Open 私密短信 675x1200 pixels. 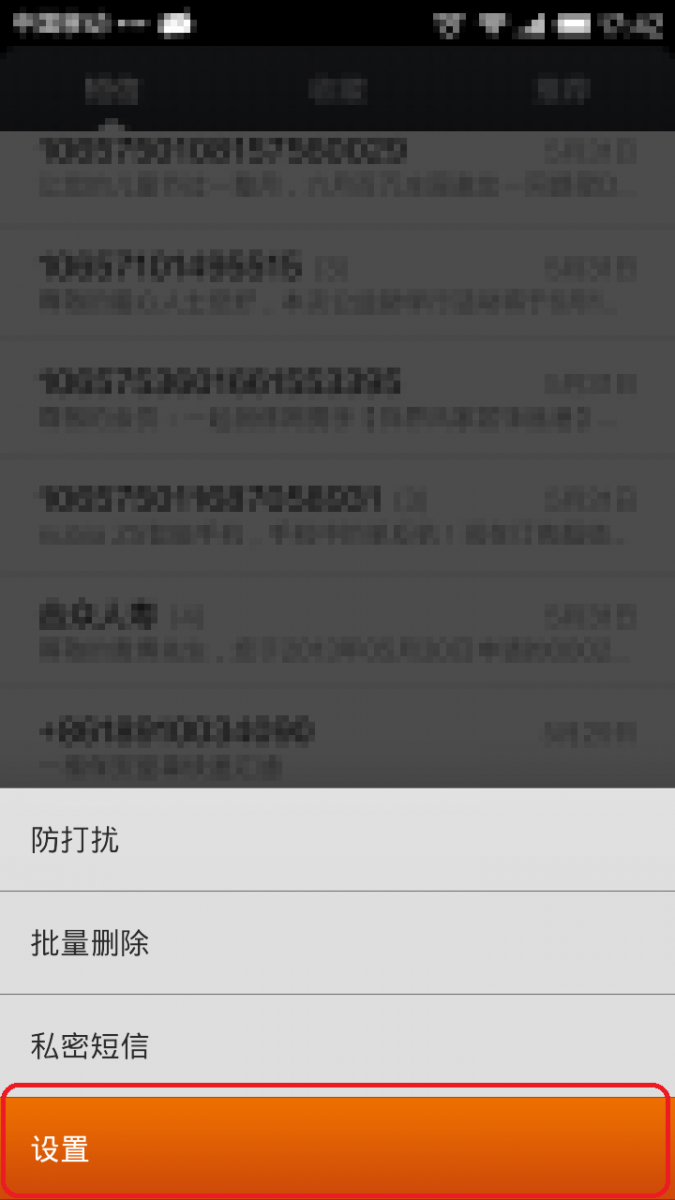click(337, 1046)
